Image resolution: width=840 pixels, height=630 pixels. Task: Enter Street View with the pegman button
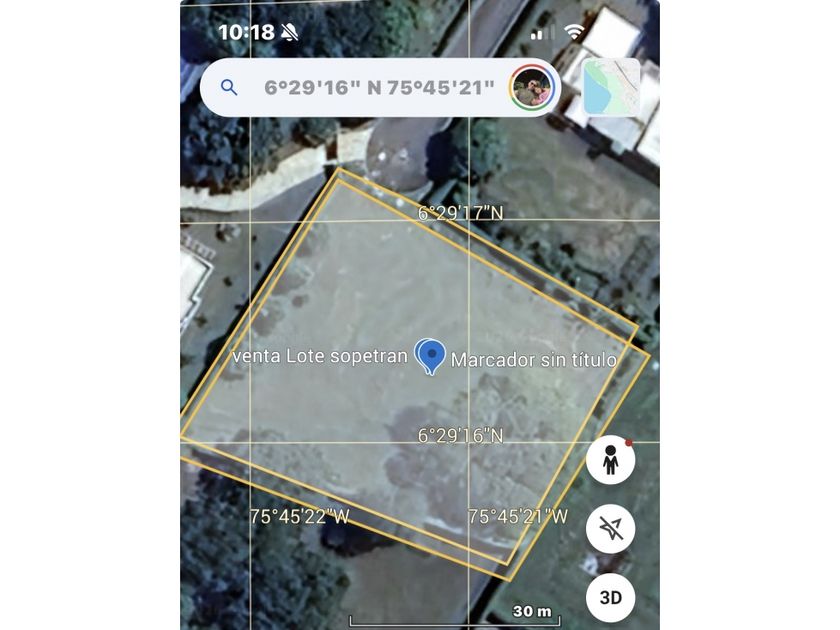coord(611,460)
